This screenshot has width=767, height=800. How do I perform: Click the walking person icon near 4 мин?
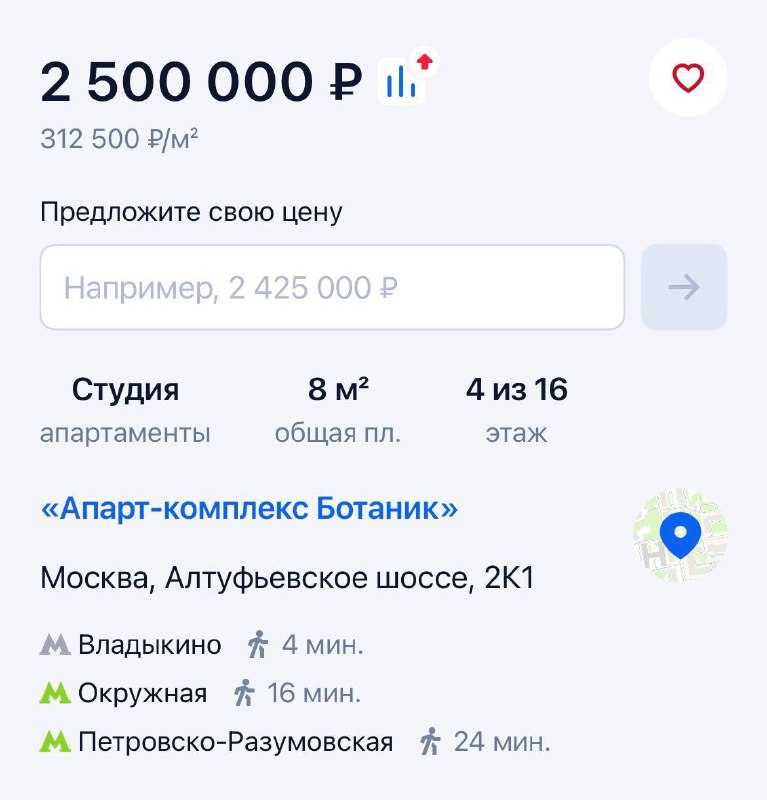pyautogui.click(x=256, y=645)
